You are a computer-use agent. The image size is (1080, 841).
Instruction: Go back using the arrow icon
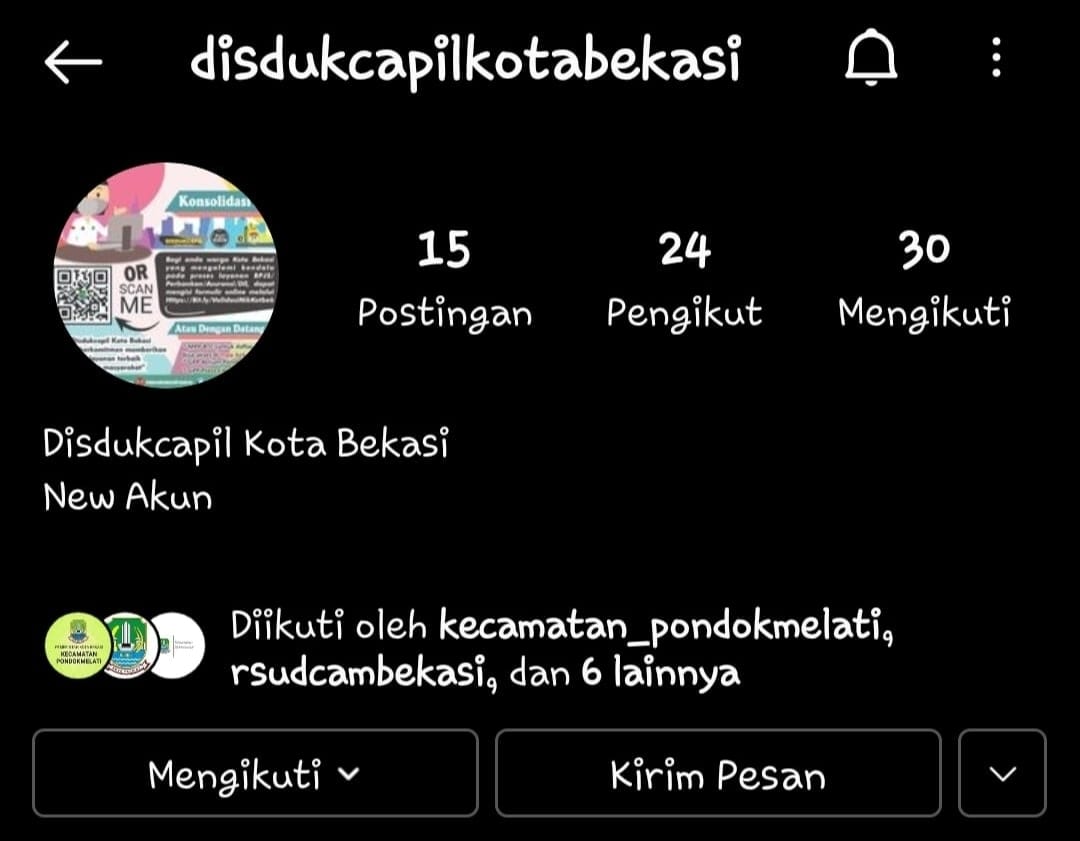[73, 62]
